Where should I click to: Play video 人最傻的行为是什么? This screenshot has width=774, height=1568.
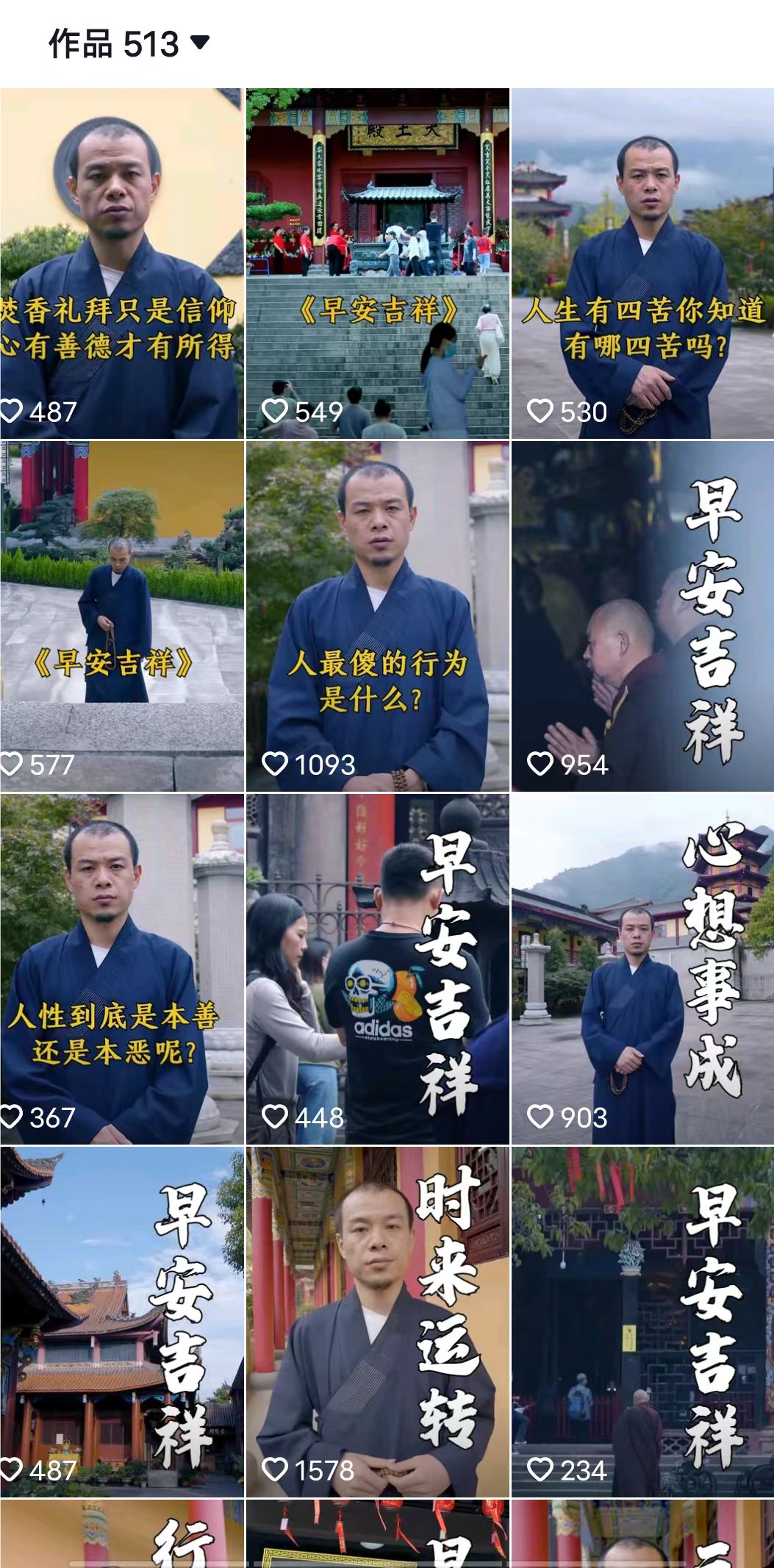(377, 616)
